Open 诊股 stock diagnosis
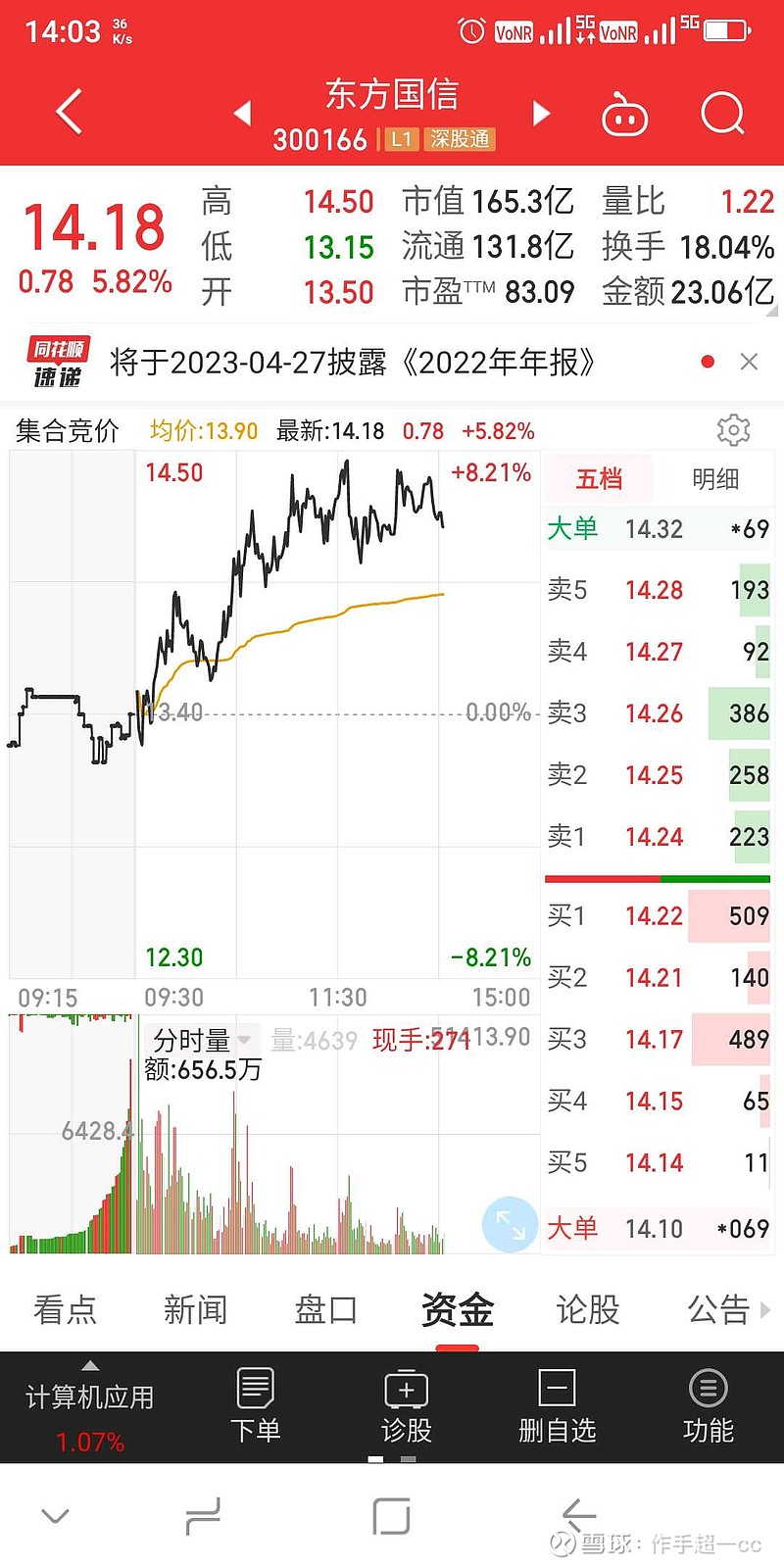Screen dimensions: 784x1568 coord(406,1406)
